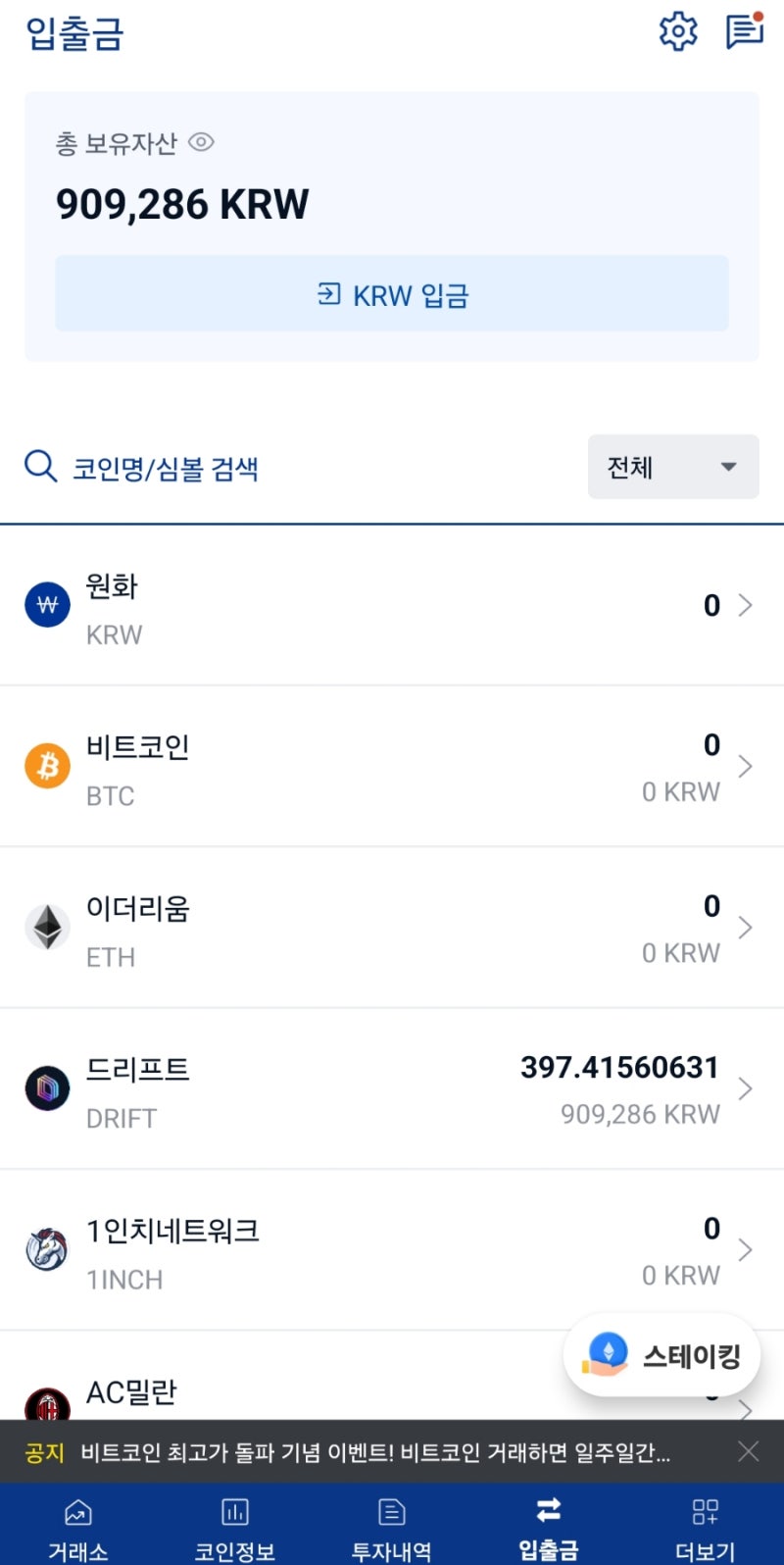This screenshot has height=1565, width=784.
Task: Open the 스테이킹 staking shortcut
Action: [x=661, y=1354]
